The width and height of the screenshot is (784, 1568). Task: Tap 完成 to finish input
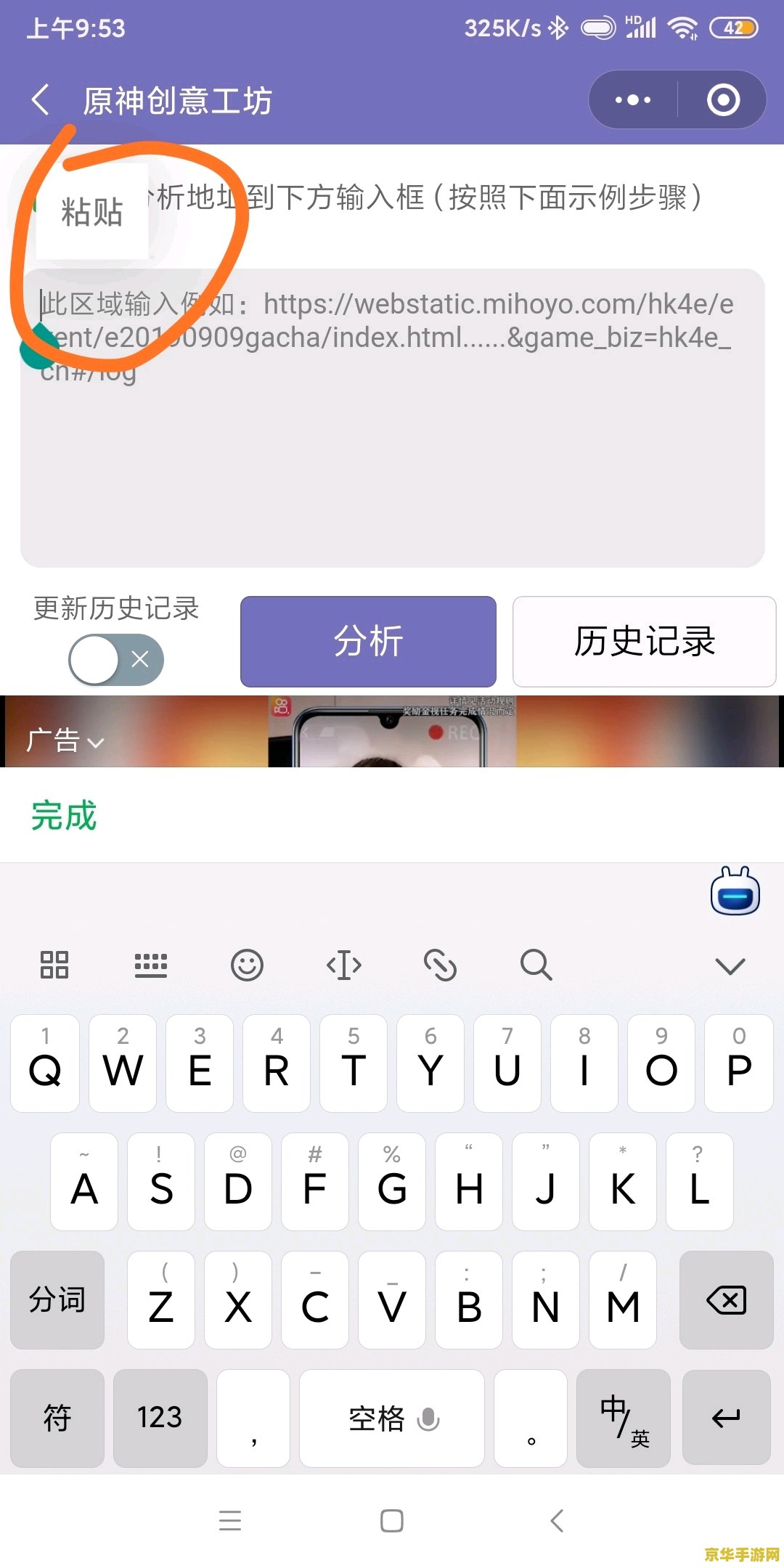[64, 815]
